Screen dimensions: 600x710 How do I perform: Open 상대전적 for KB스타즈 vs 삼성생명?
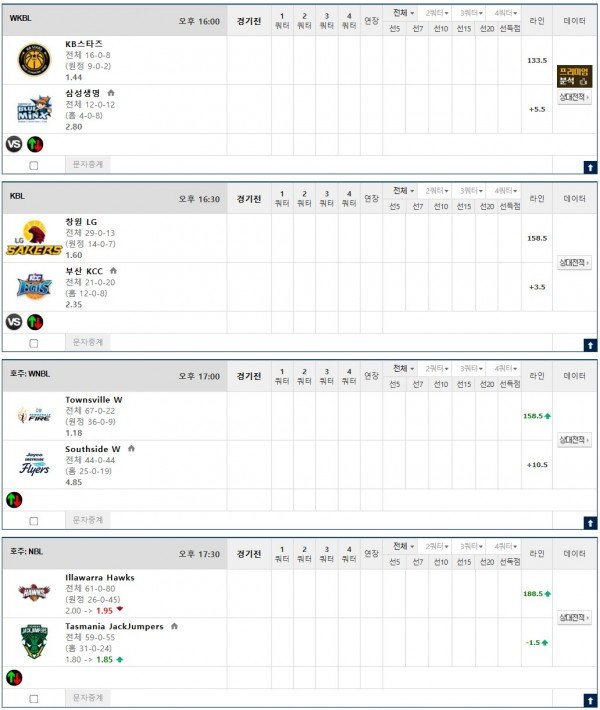coord(574,98)
